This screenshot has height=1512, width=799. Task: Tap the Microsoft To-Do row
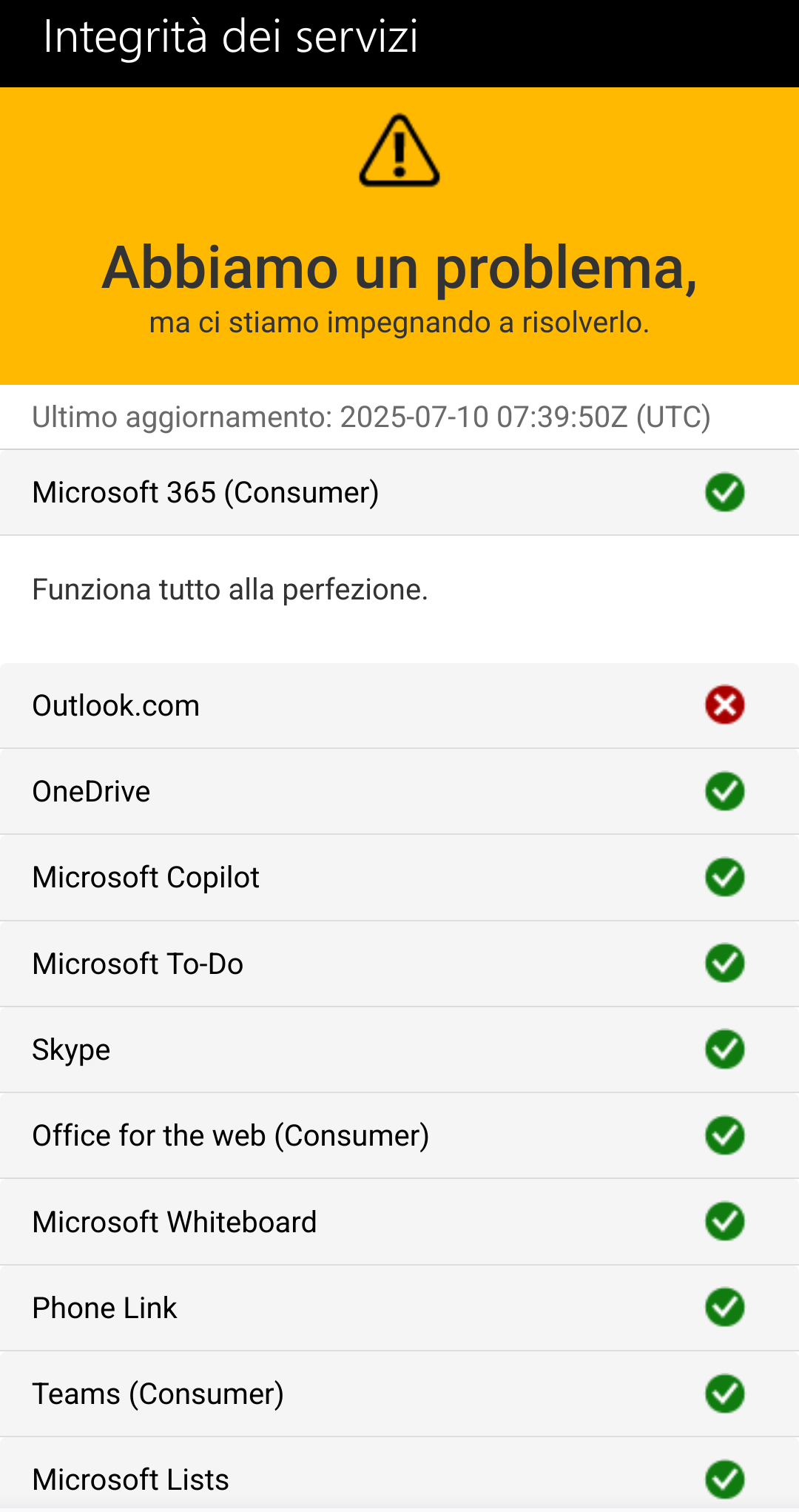[399, 964]
